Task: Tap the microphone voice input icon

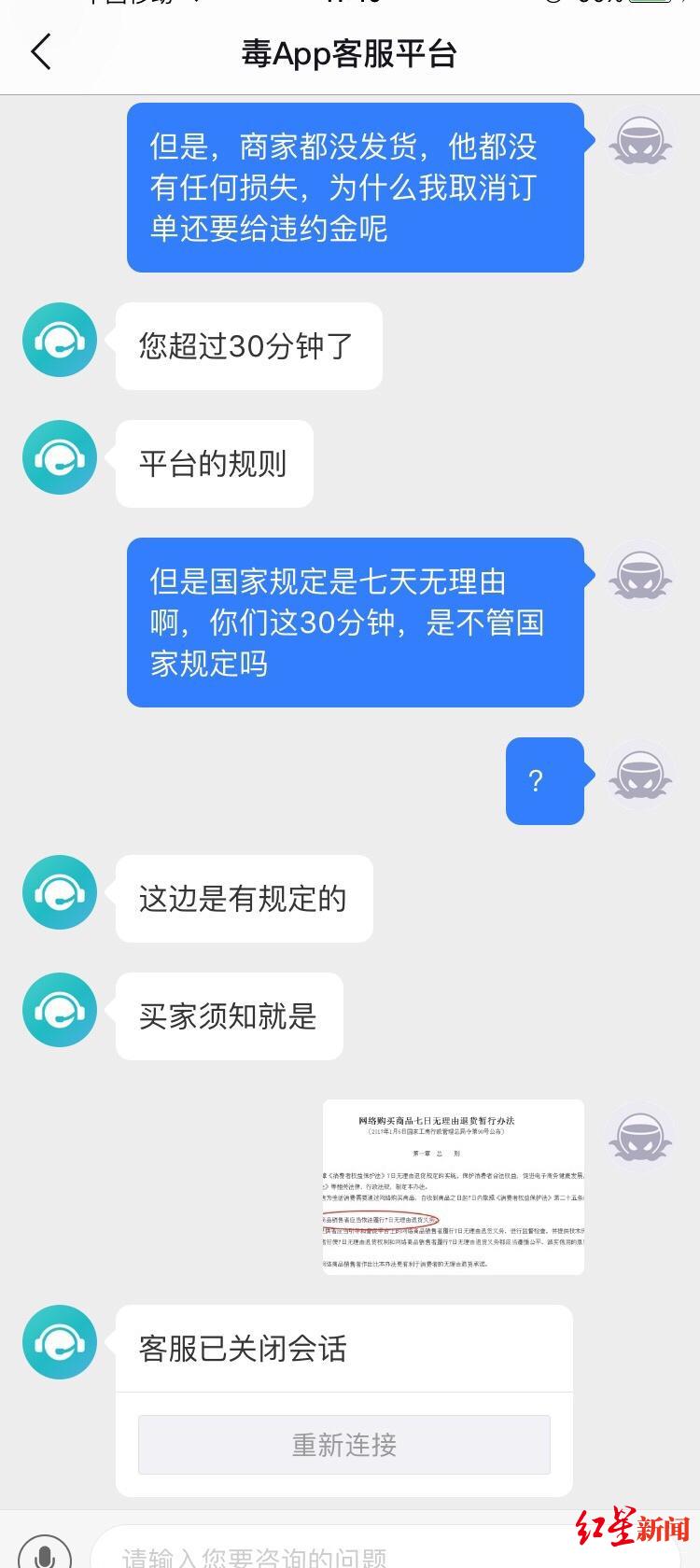Action: pyautogui.click(x=45, y=1555)
